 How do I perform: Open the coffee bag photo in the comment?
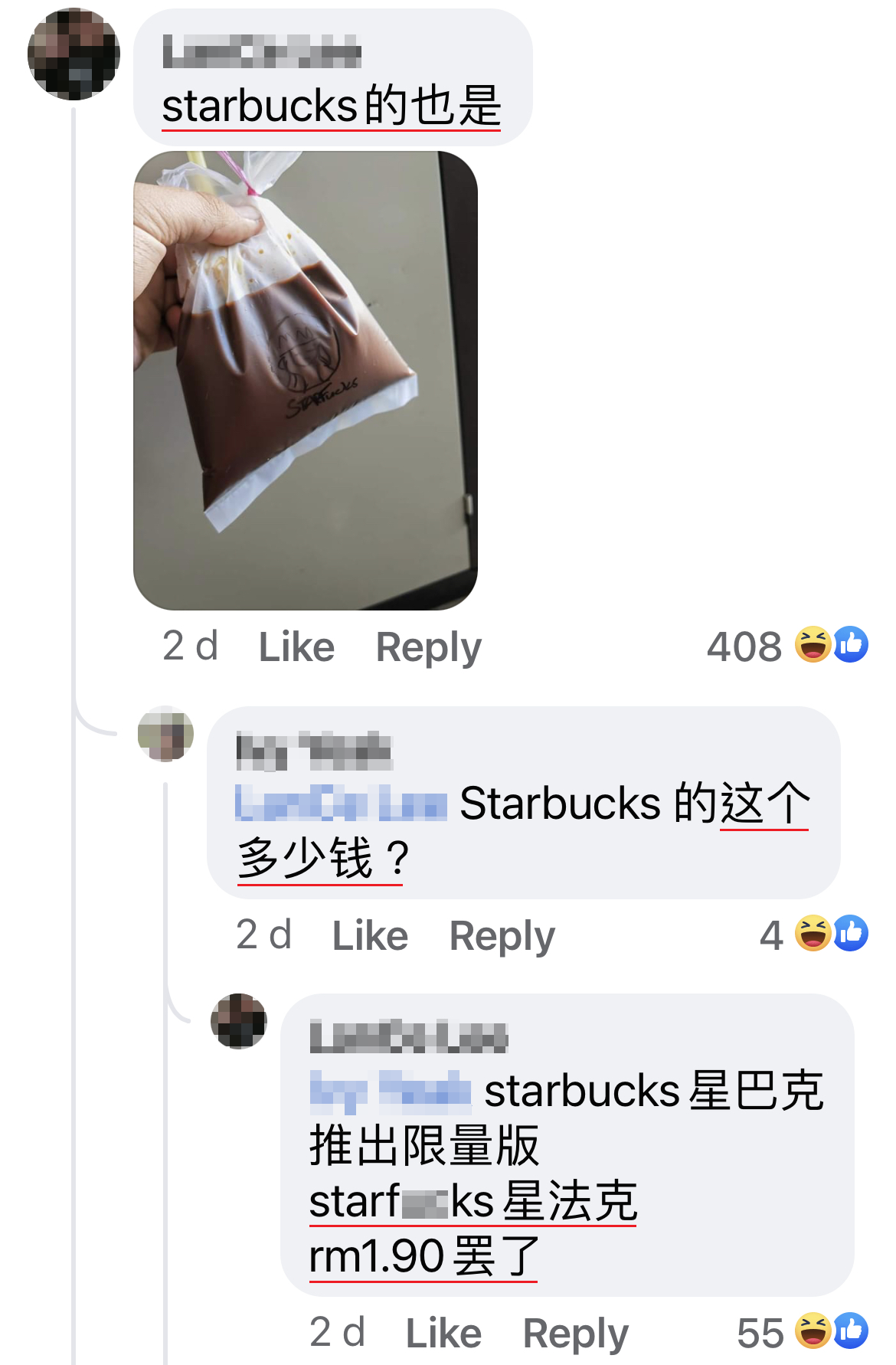(x=306, y=381)
